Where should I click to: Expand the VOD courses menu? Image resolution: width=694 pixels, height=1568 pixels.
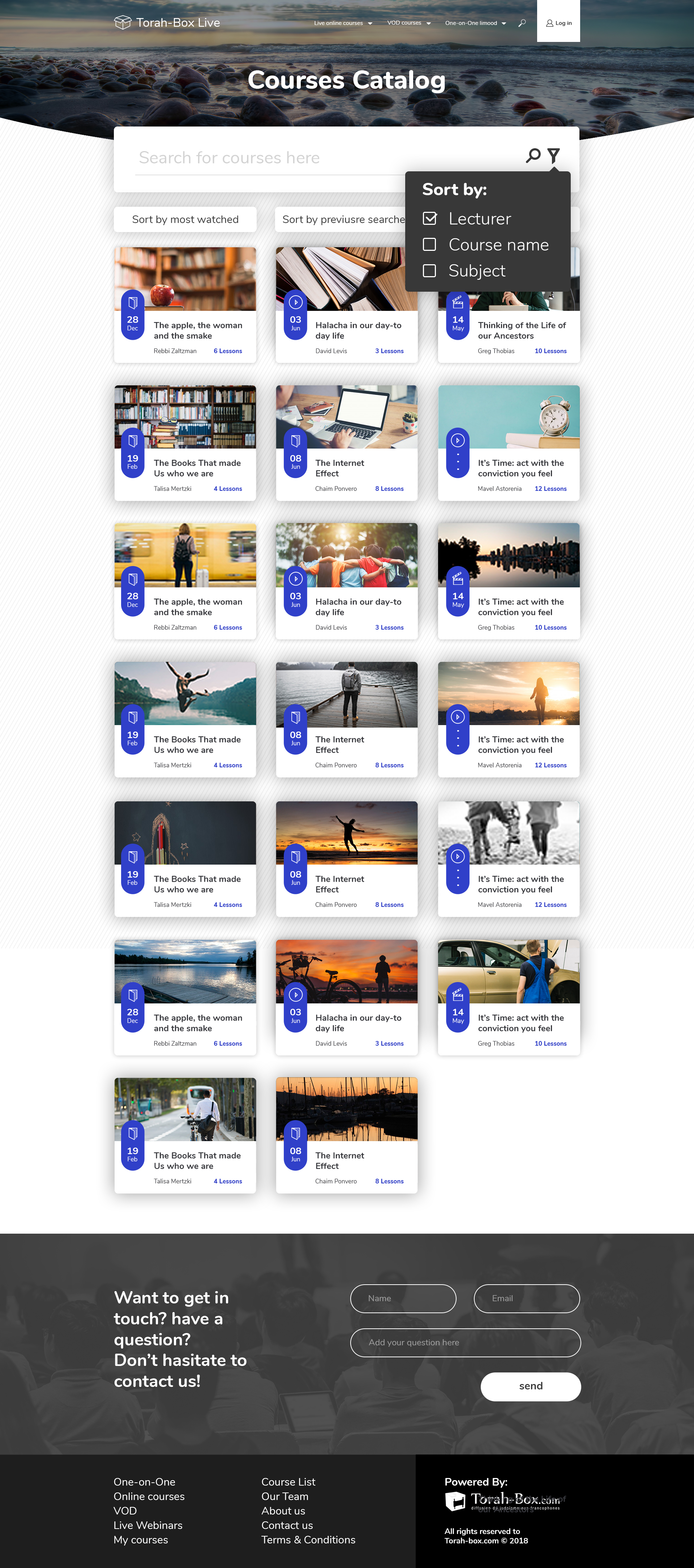[408, 23]
